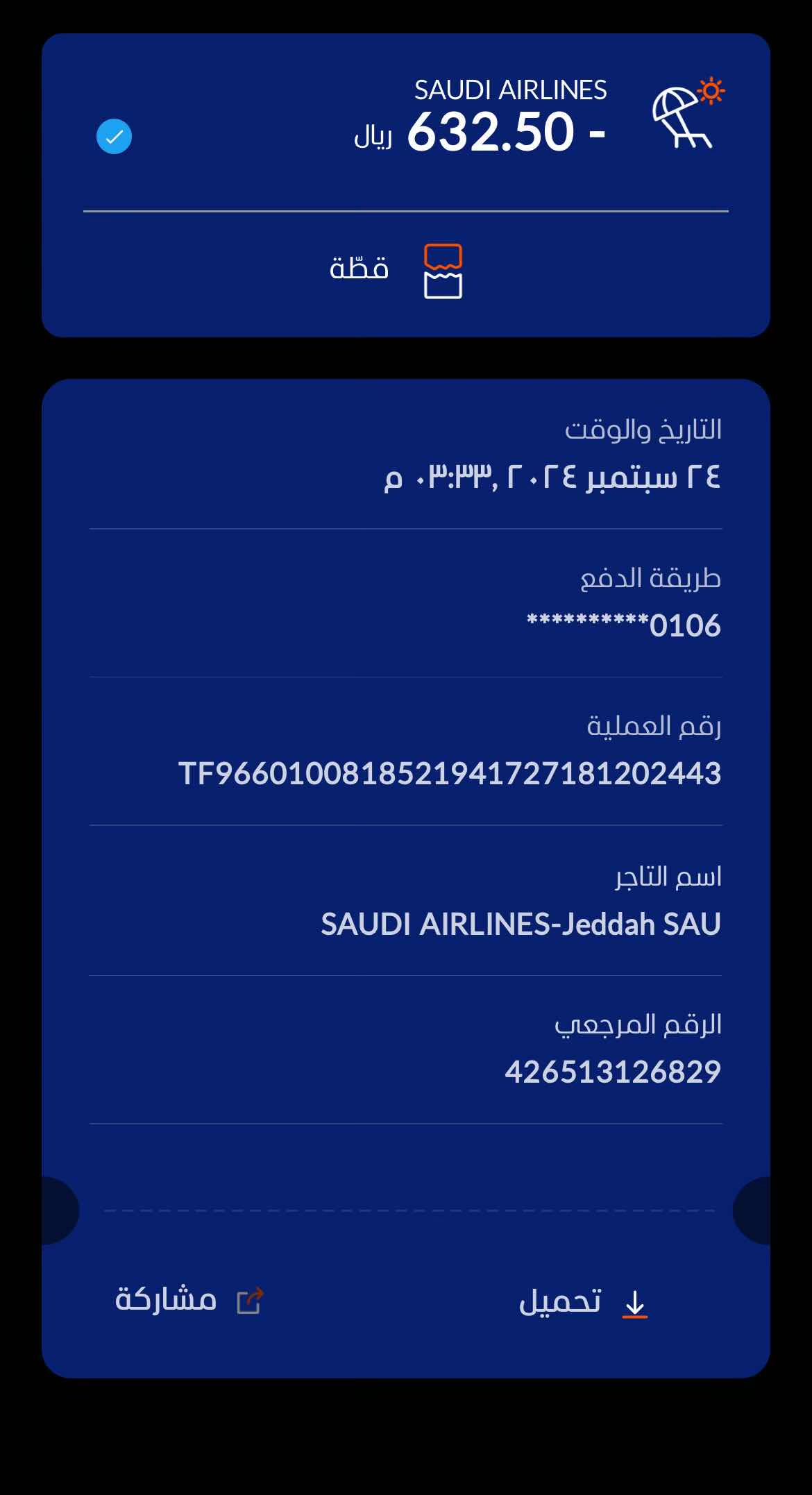Open the قطّة split bill option

(x=396, y=271)
